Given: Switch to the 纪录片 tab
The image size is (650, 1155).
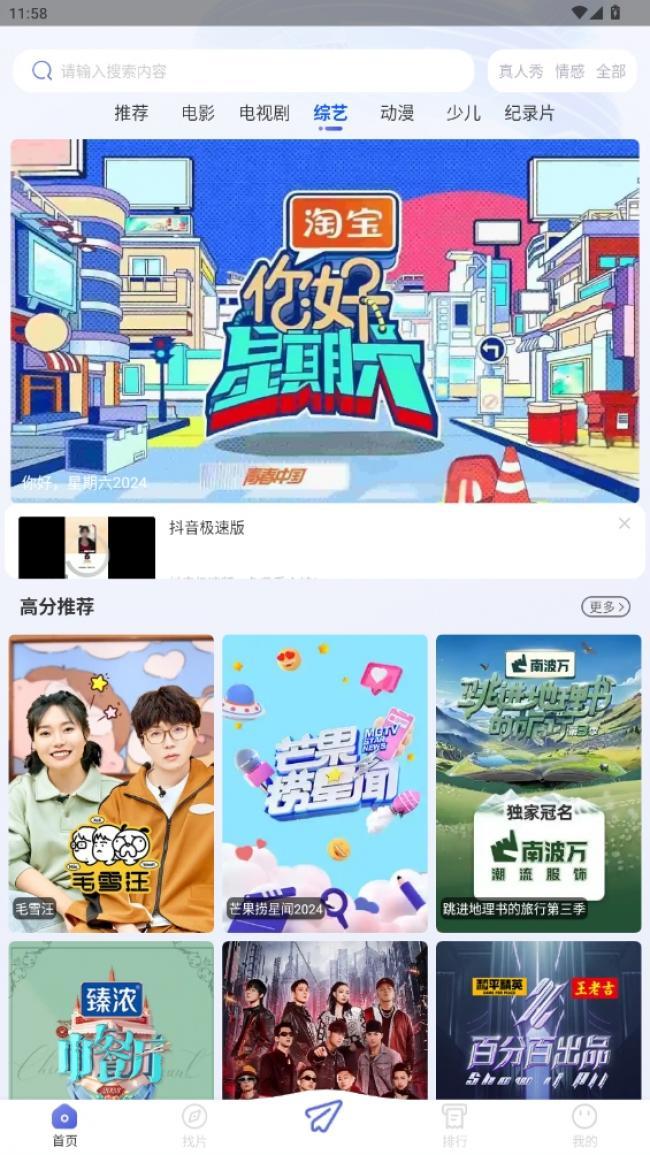Looking at the screenshot, I should click(x=529, y=113).
